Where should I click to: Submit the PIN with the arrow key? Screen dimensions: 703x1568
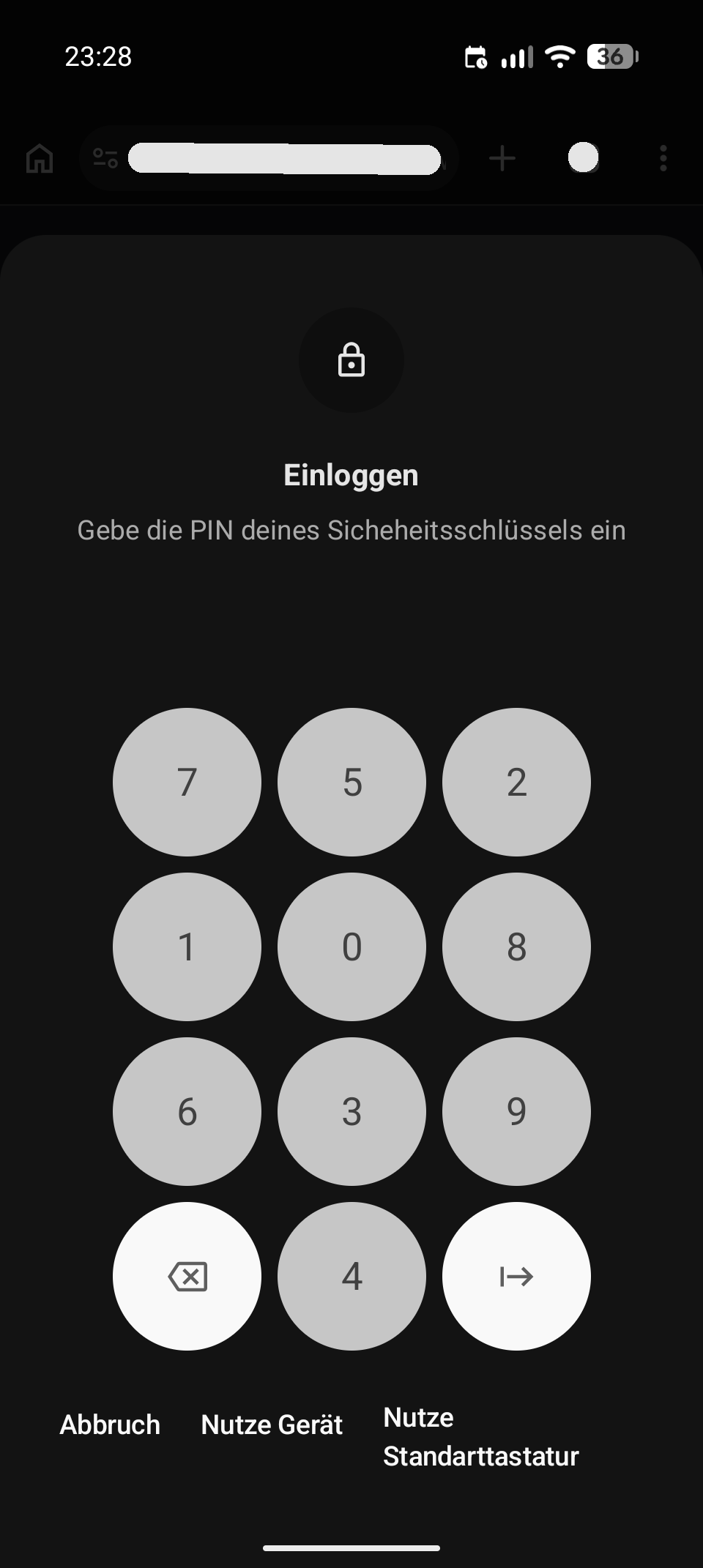[516, 1276]
